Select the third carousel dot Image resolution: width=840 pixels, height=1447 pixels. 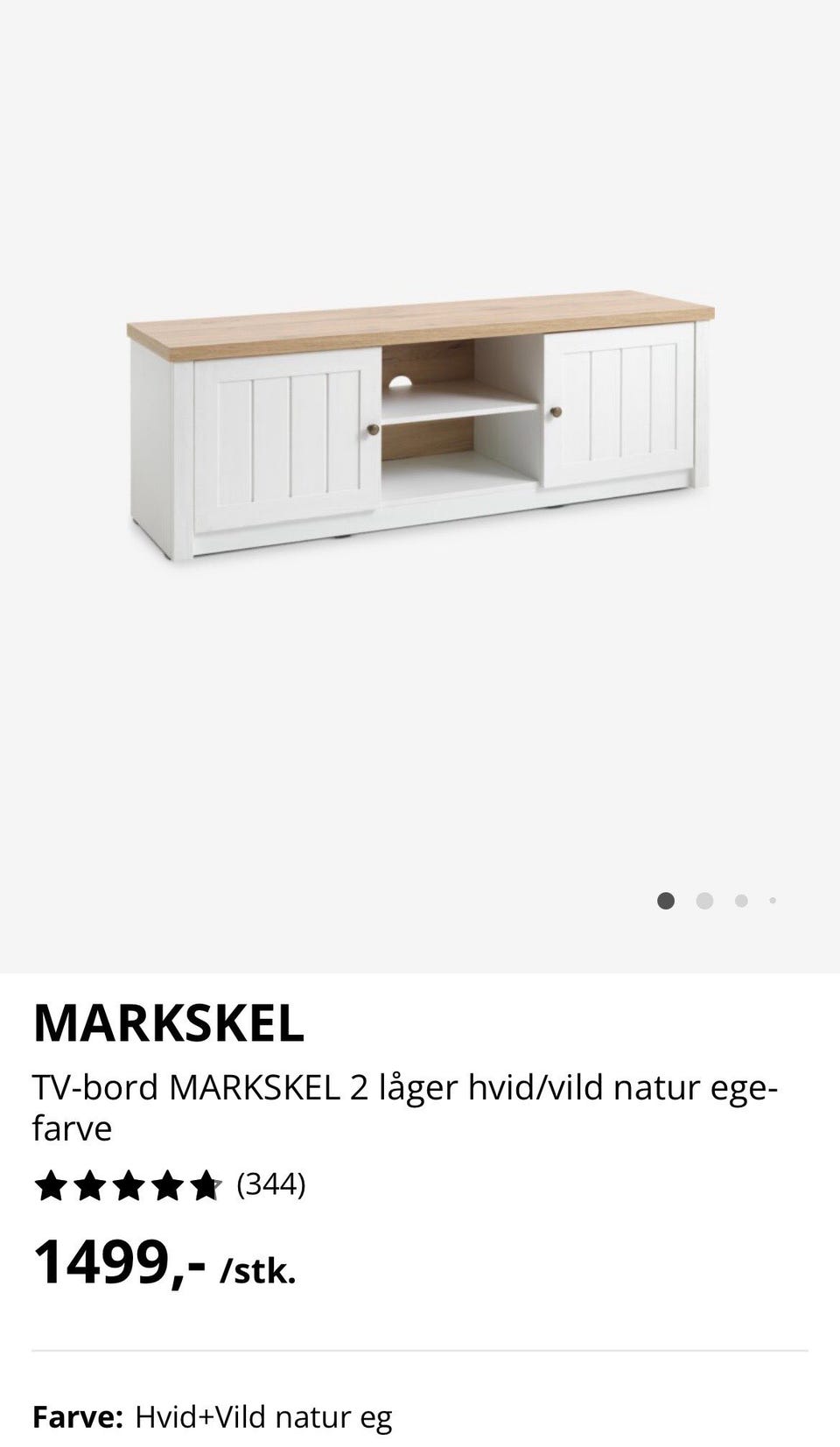point(741,899)
